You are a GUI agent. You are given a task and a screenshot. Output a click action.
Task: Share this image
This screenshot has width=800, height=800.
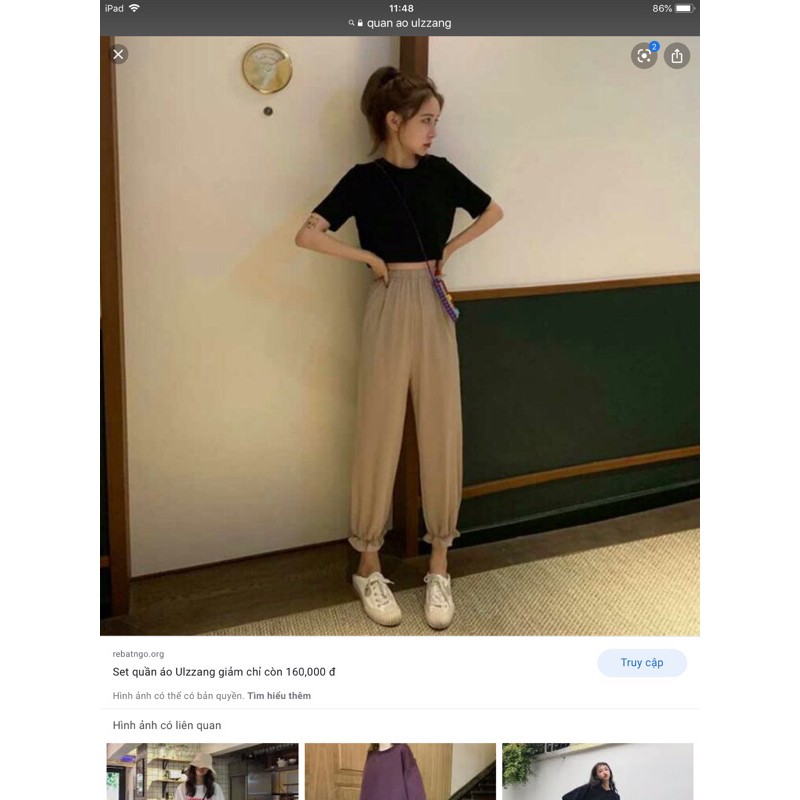(677, 56)
